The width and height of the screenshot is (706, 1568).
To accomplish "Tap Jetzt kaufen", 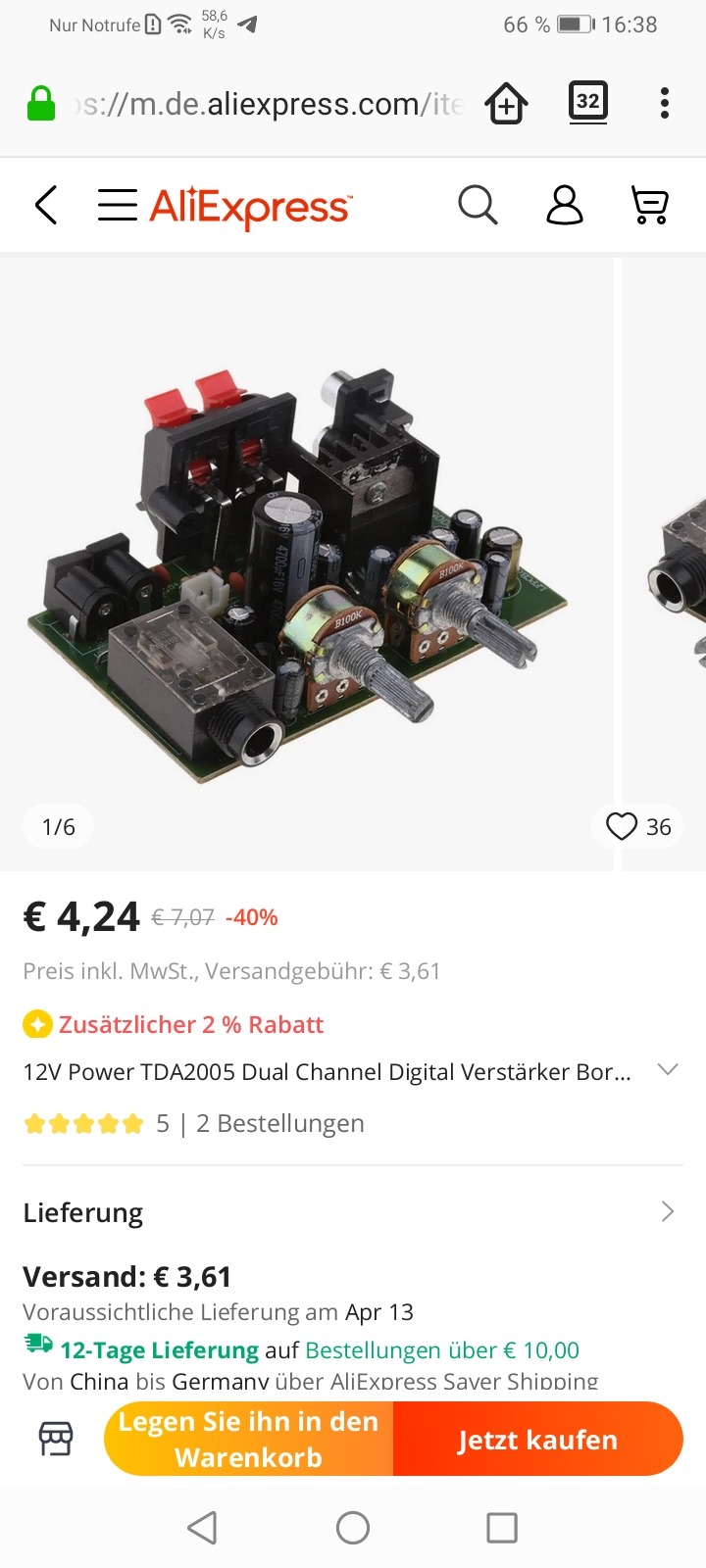I will pos(537,1439).
